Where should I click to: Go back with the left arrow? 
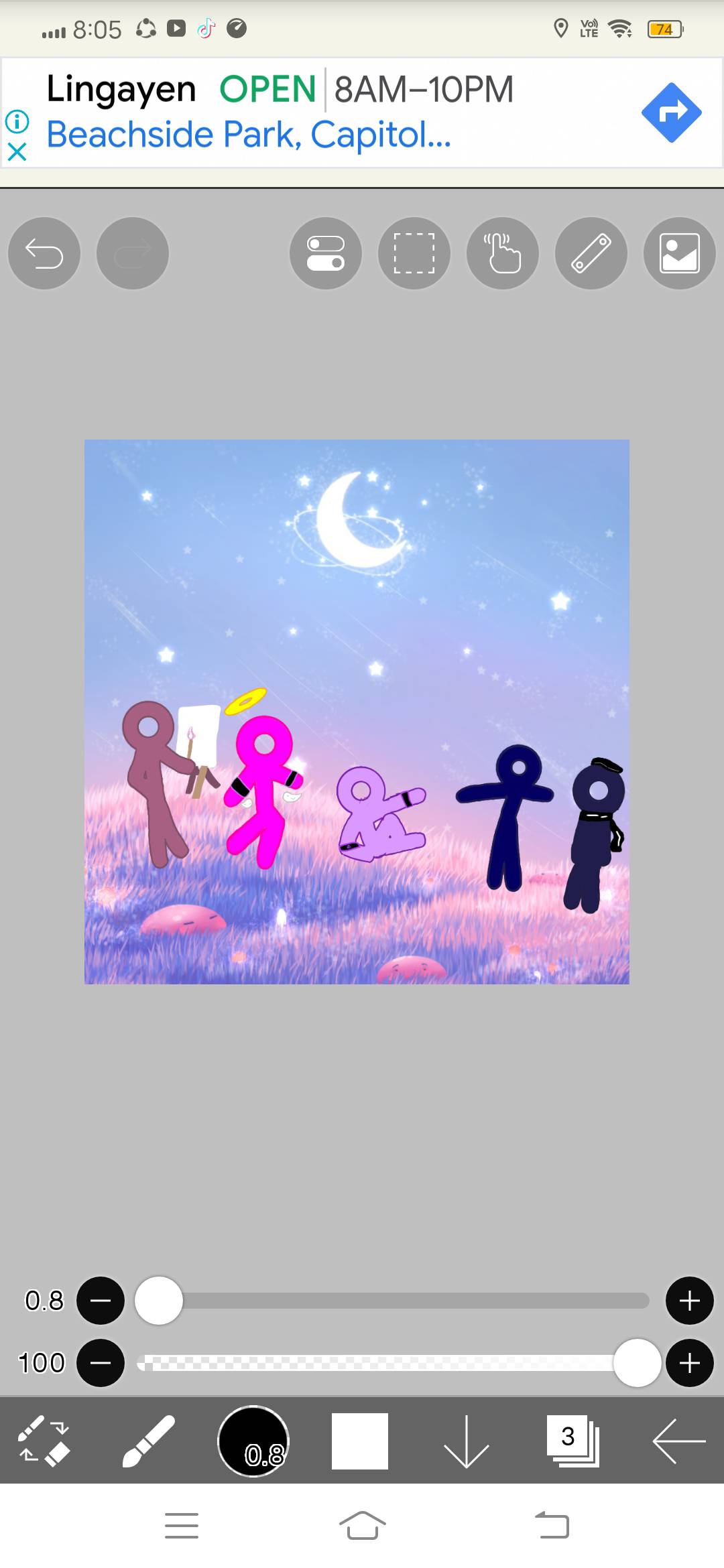(x=678, y=1441)
